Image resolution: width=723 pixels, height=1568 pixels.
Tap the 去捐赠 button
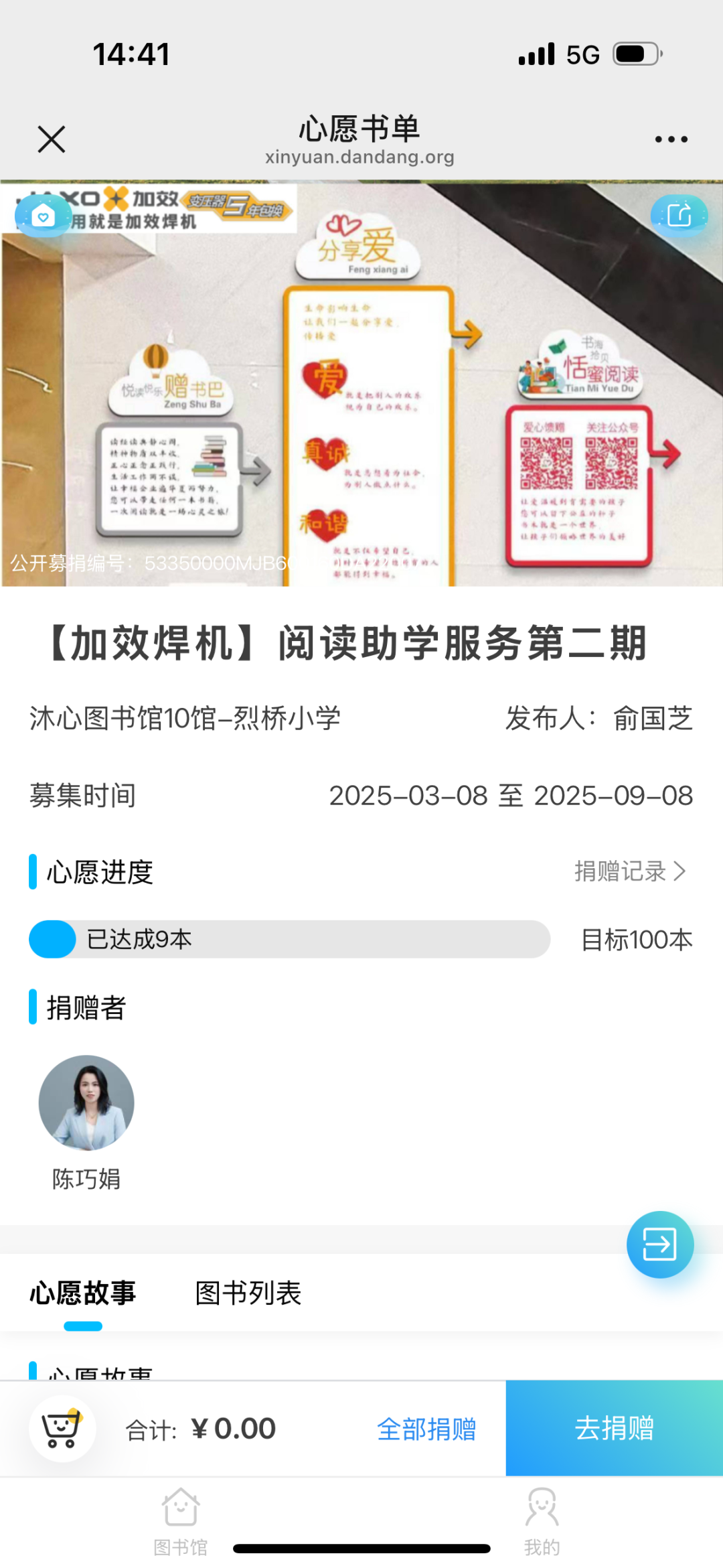pyautogui.click(x=614, y=1428)
